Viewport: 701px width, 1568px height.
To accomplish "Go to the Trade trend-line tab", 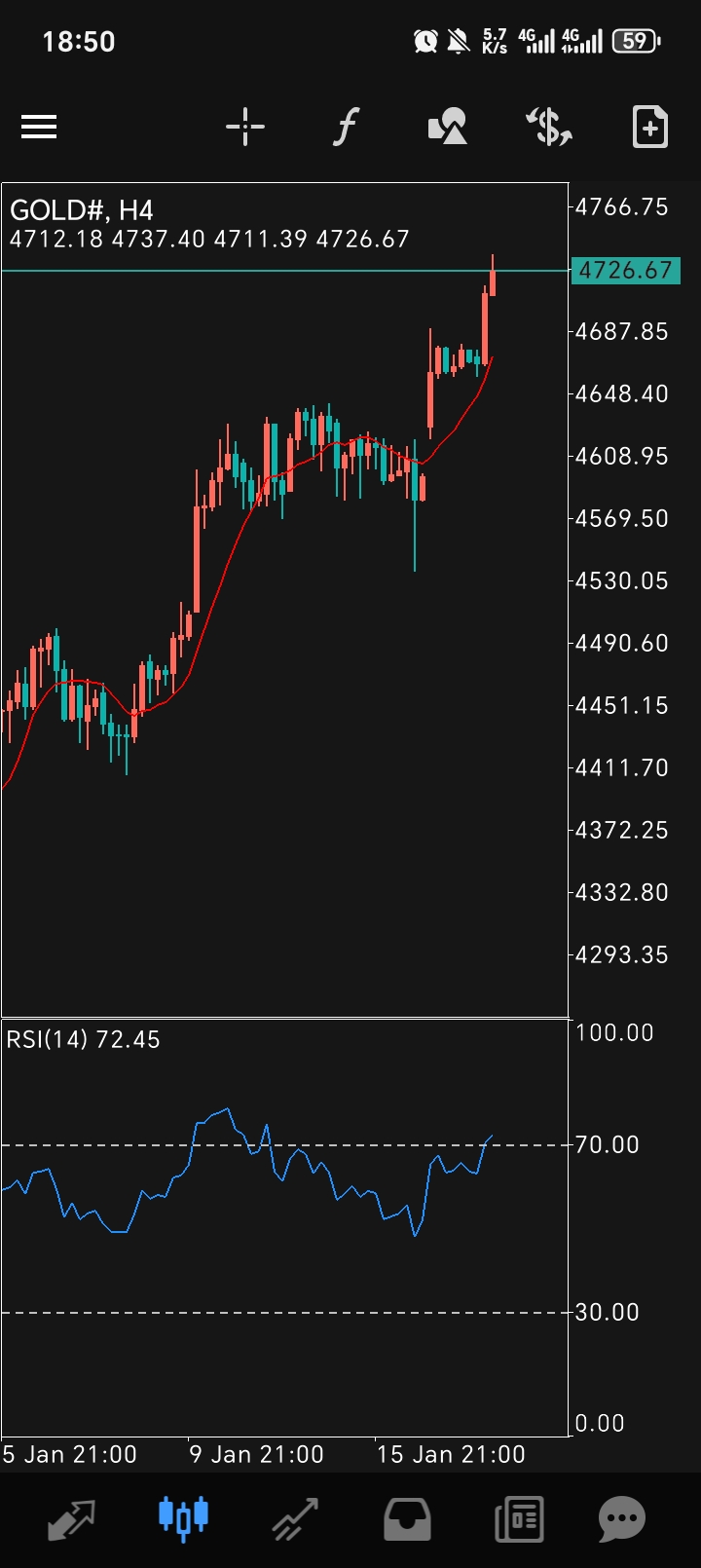I will (295, 1518).
